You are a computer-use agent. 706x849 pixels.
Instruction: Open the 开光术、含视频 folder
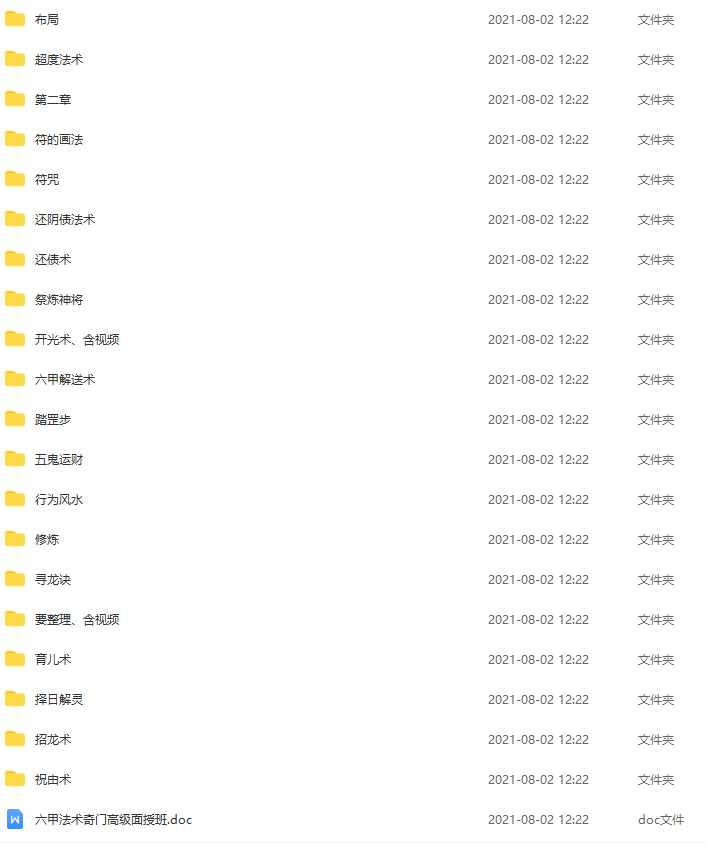[x=77, y=340]
